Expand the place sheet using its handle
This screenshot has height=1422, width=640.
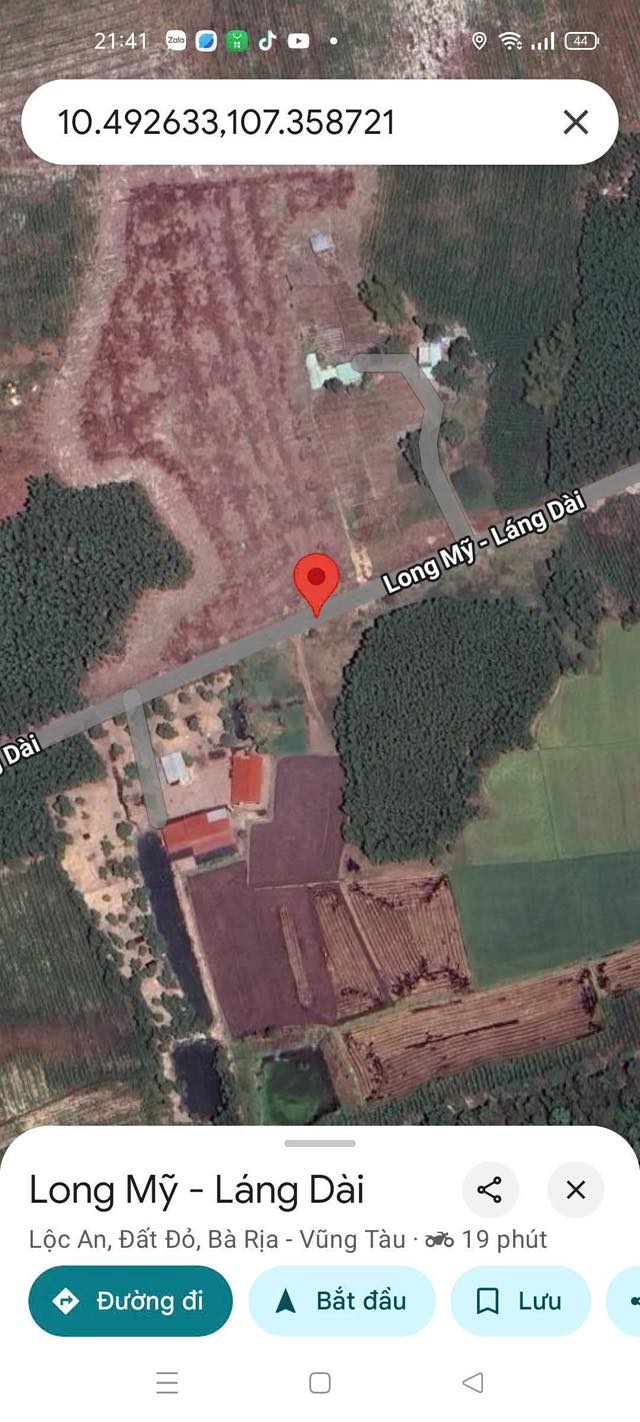coord(320,1143)
